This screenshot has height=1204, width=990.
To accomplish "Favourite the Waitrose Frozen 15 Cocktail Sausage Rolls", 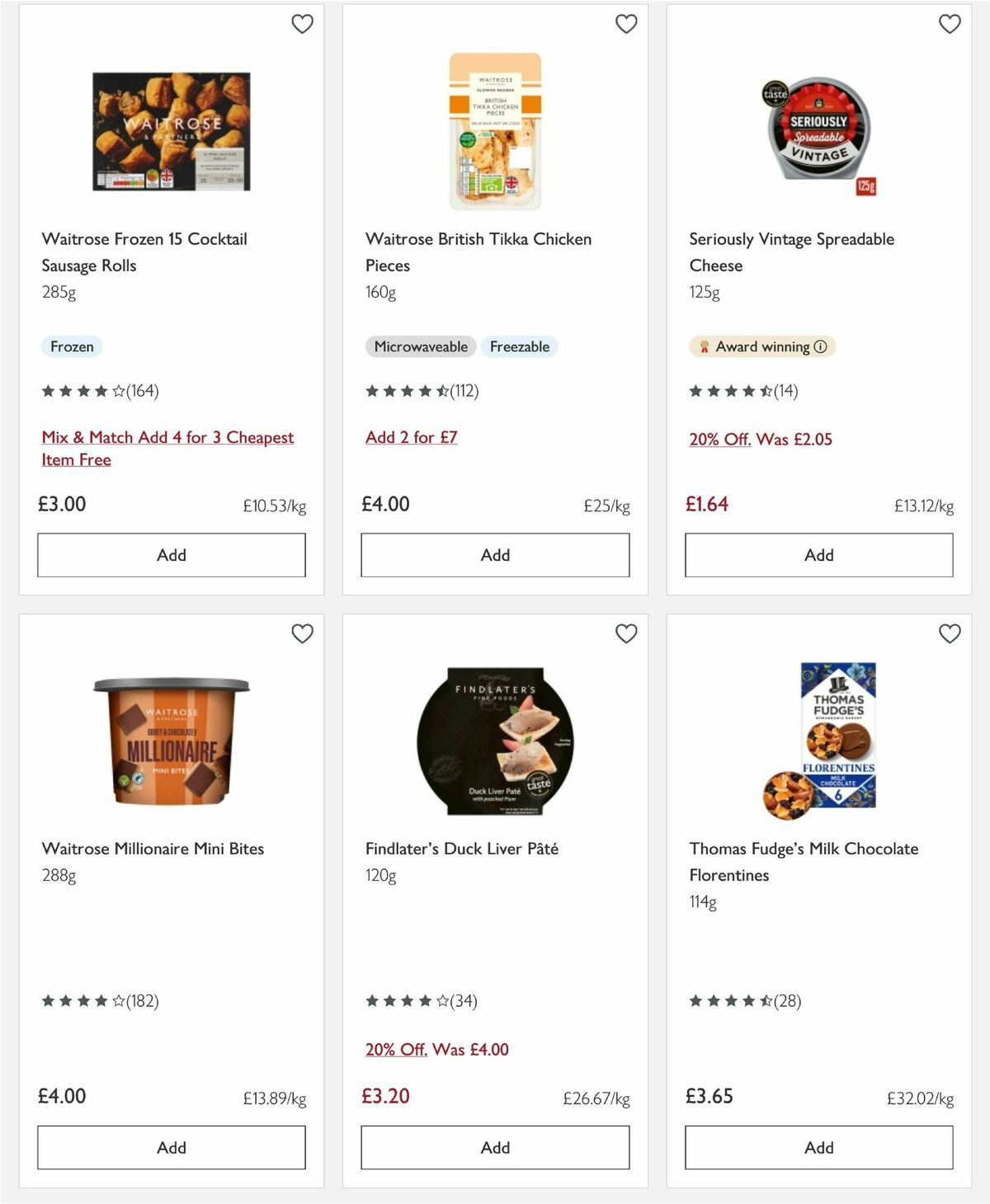I will coord(302,24).
